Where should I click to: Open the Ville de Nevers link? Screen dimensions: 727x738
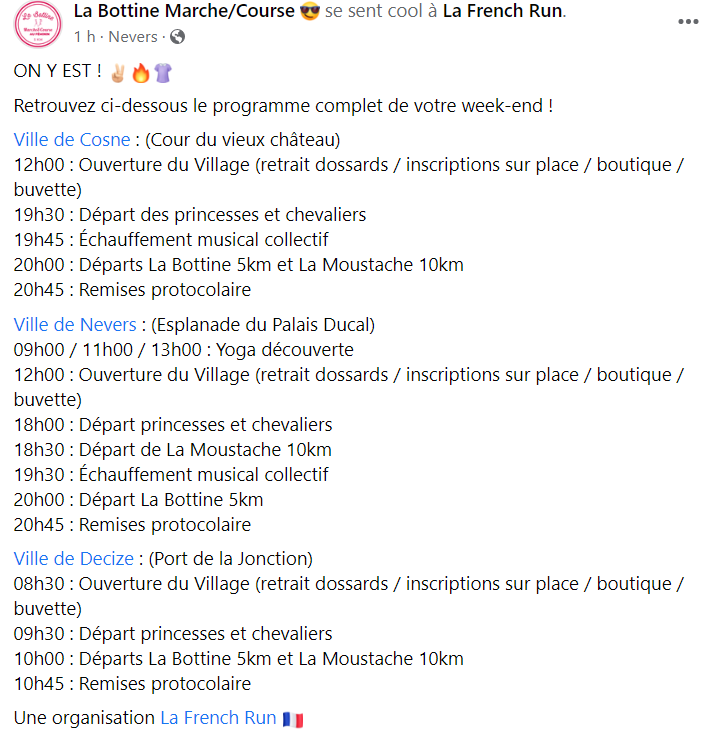click(75, 324)
